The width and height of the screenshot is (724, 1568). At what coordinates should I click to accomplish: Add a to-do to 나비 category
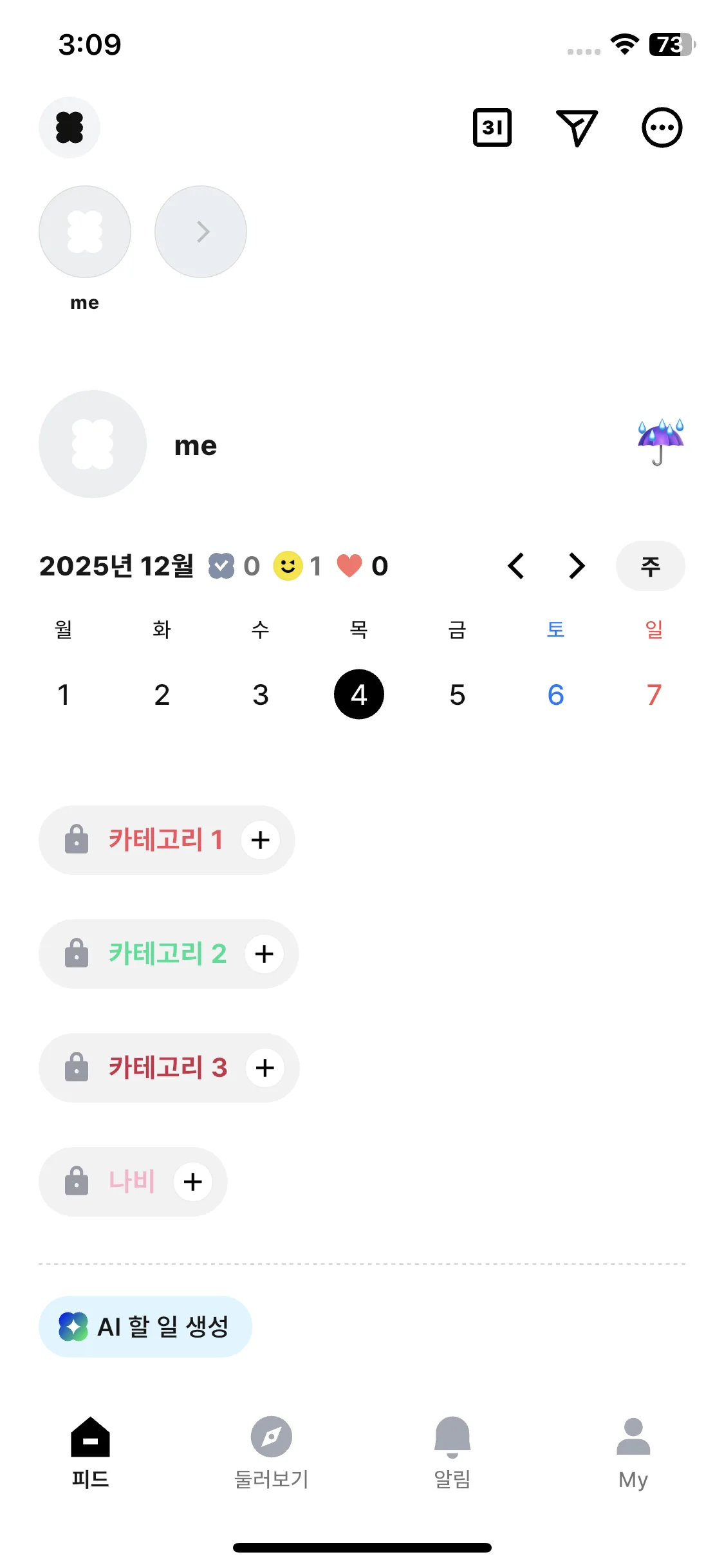(193, 1182)
